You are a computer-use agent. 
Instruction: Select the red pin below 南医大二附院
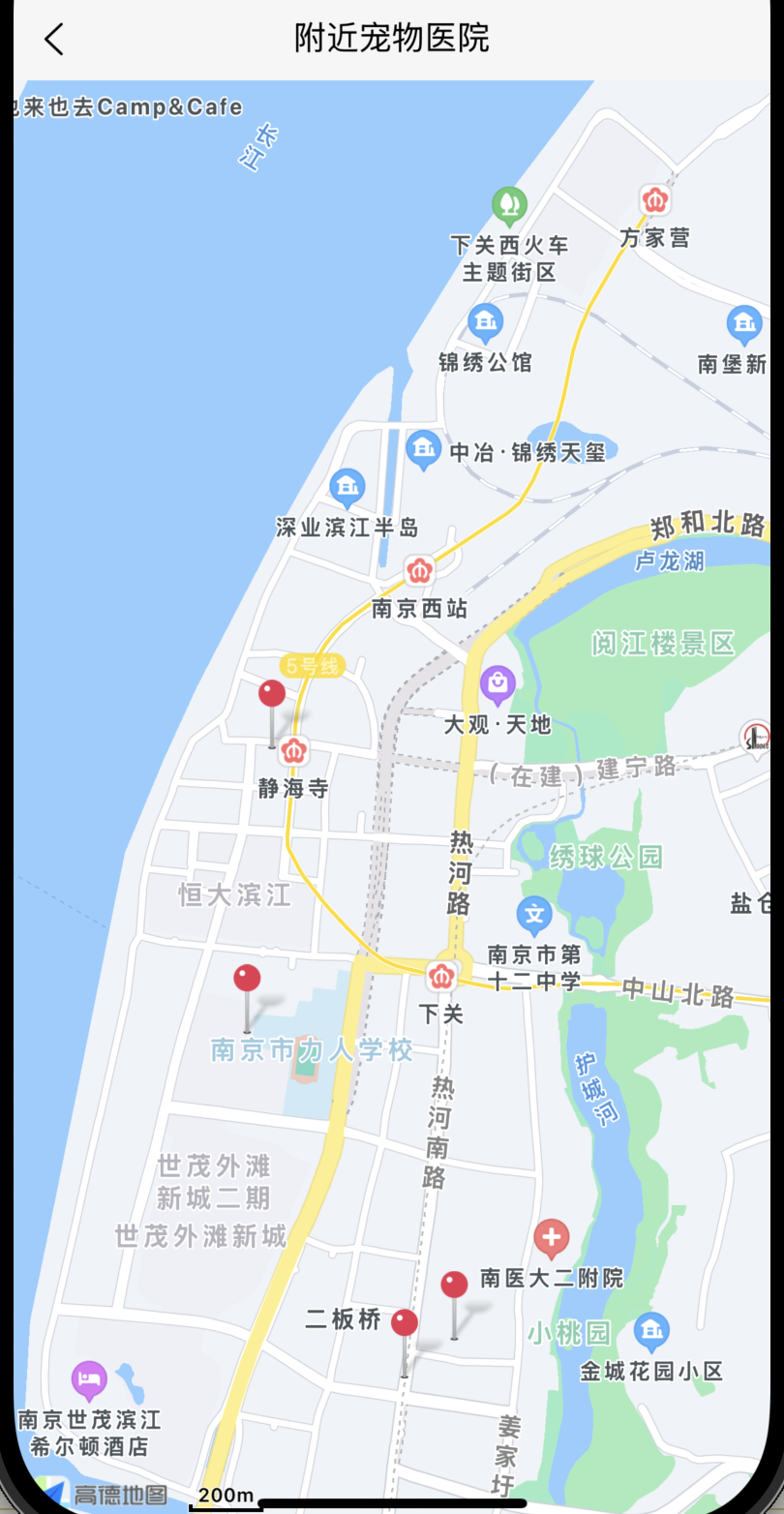454,1305
